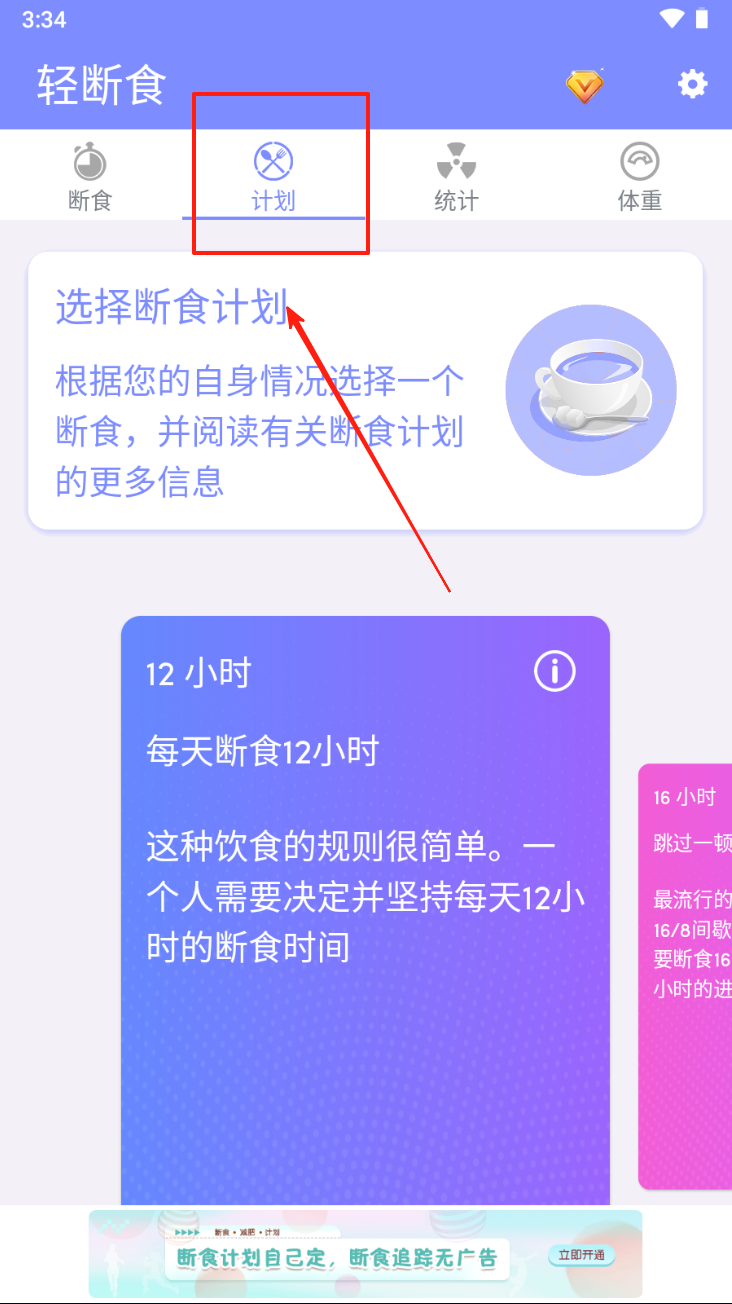Open the settings gear icon
Viewport: 732px width, 1304px height.
[x=692, y=84]
